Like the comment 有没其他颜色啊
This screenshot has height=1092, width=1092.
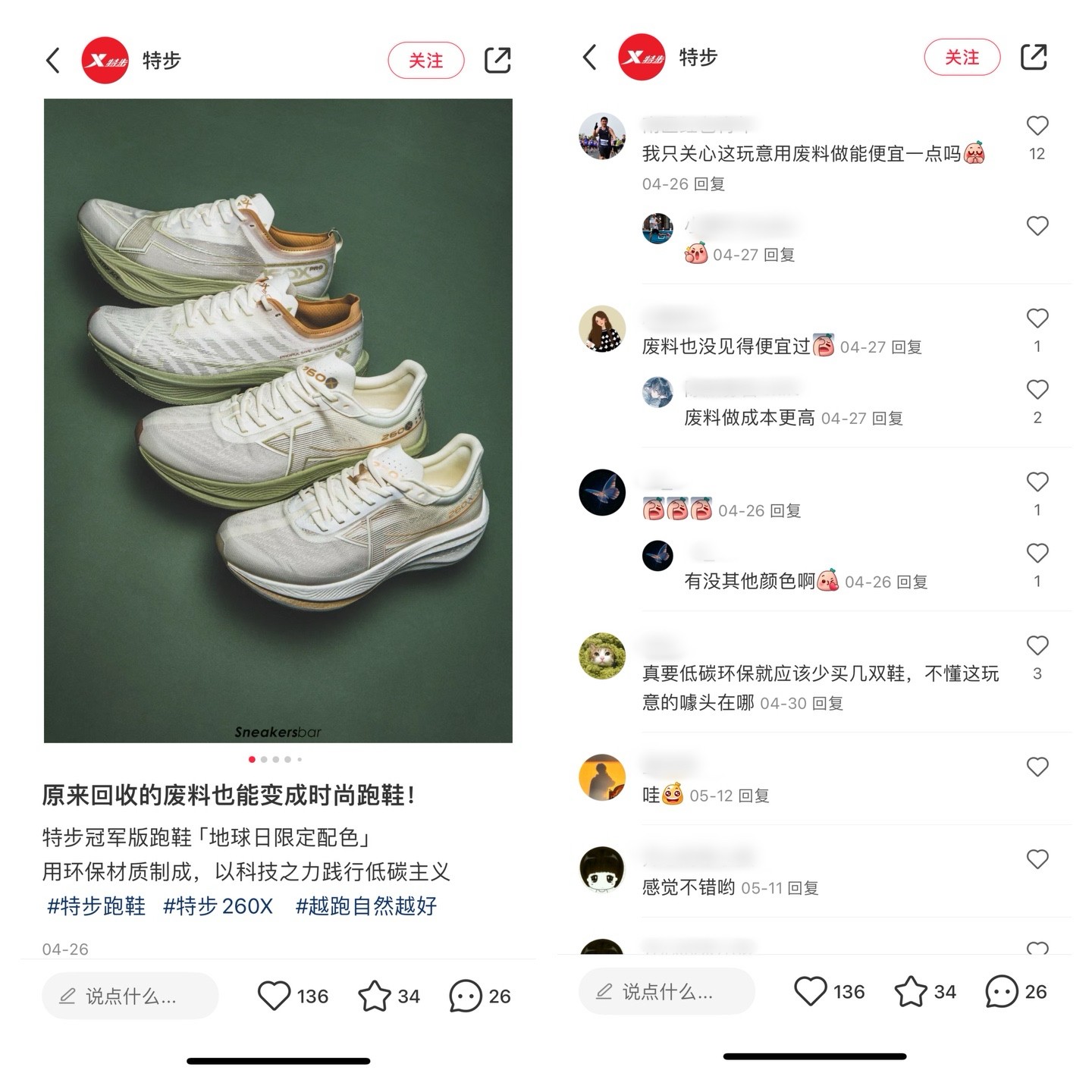(x=1037, y=554)
